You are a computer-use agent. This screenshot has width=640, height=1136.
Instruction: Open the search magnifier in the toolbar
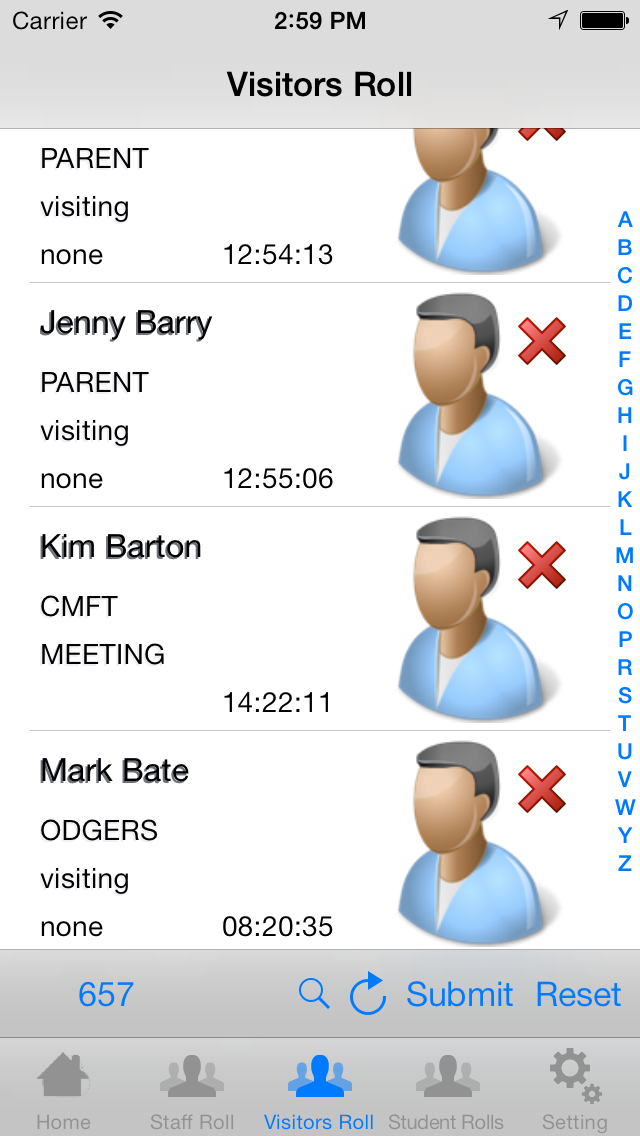[x=314, y=994]
